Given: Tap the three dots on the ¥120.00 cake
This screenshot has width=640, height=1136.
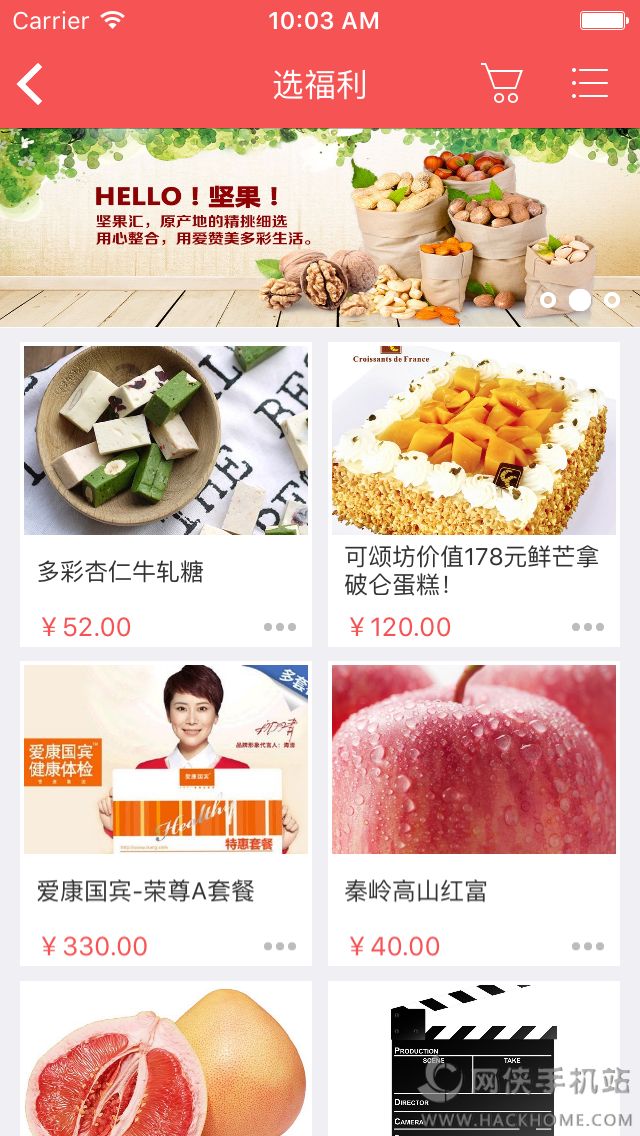Looking at the screenshot, I should 588,627.
